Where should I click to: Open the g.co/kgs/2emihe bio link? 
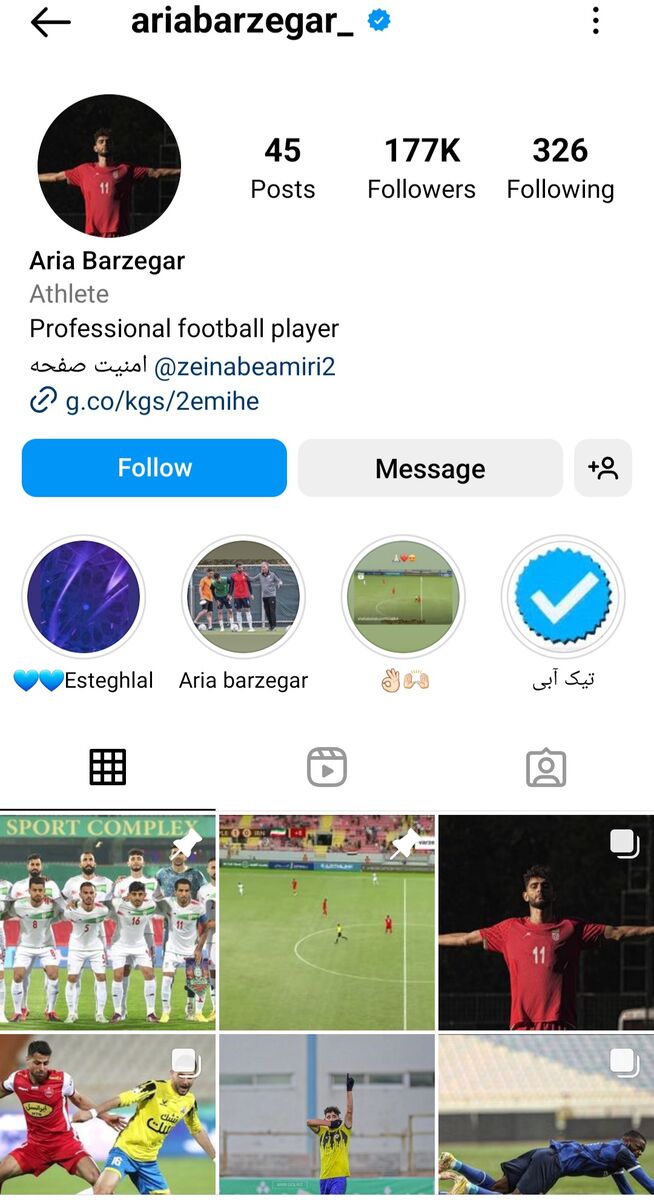tap(162, 402)
